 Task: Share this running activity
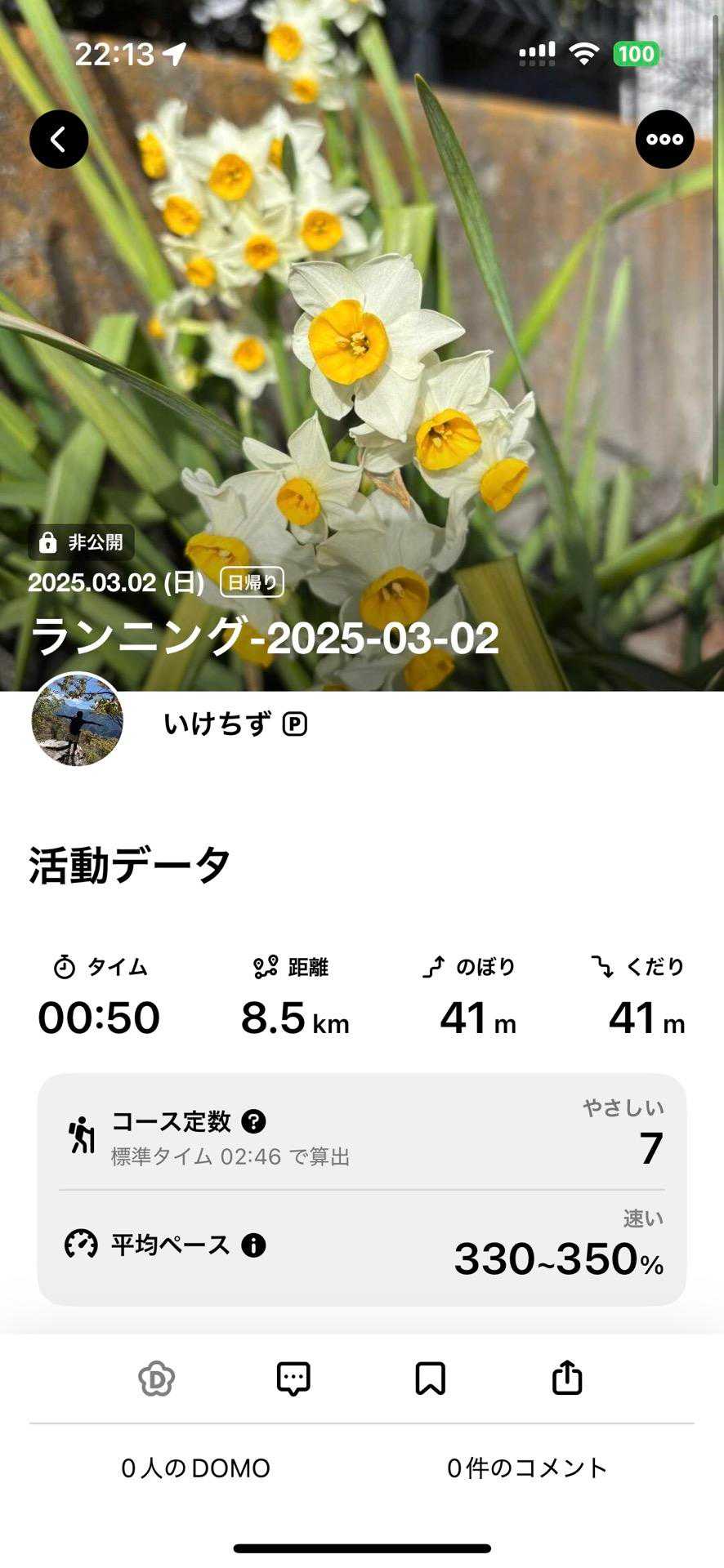tap(567, 1379)
